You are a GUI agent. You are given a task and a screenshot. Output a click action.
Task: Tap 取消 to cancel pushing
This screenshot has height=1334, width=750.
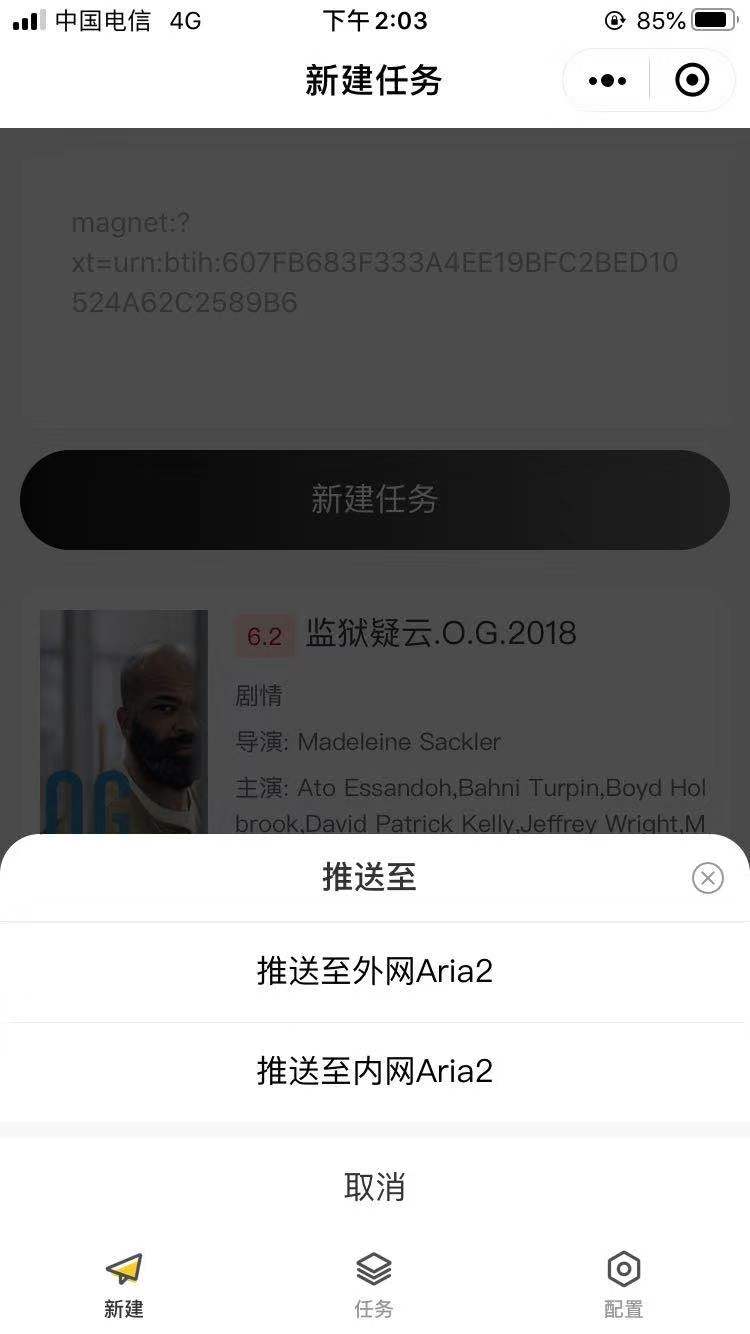375,1187
